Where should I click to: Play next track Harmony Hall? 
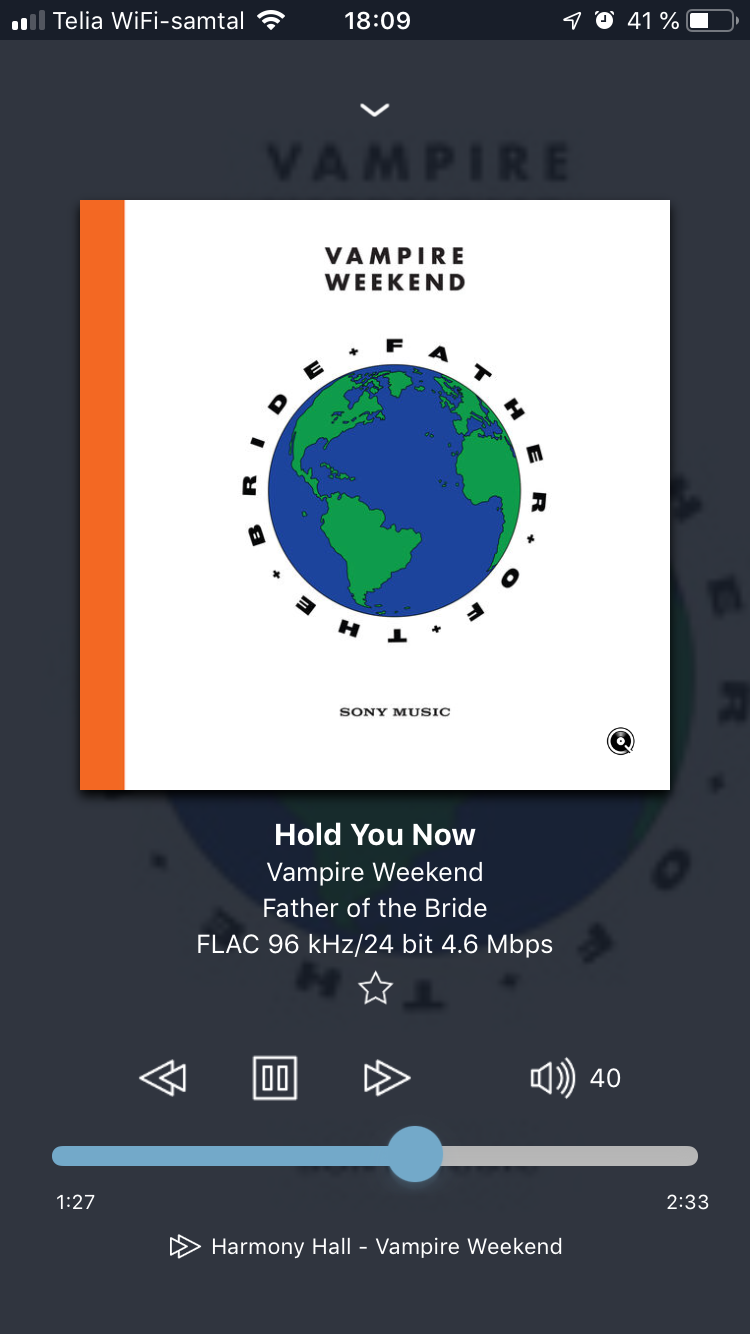coord(366,1247)
